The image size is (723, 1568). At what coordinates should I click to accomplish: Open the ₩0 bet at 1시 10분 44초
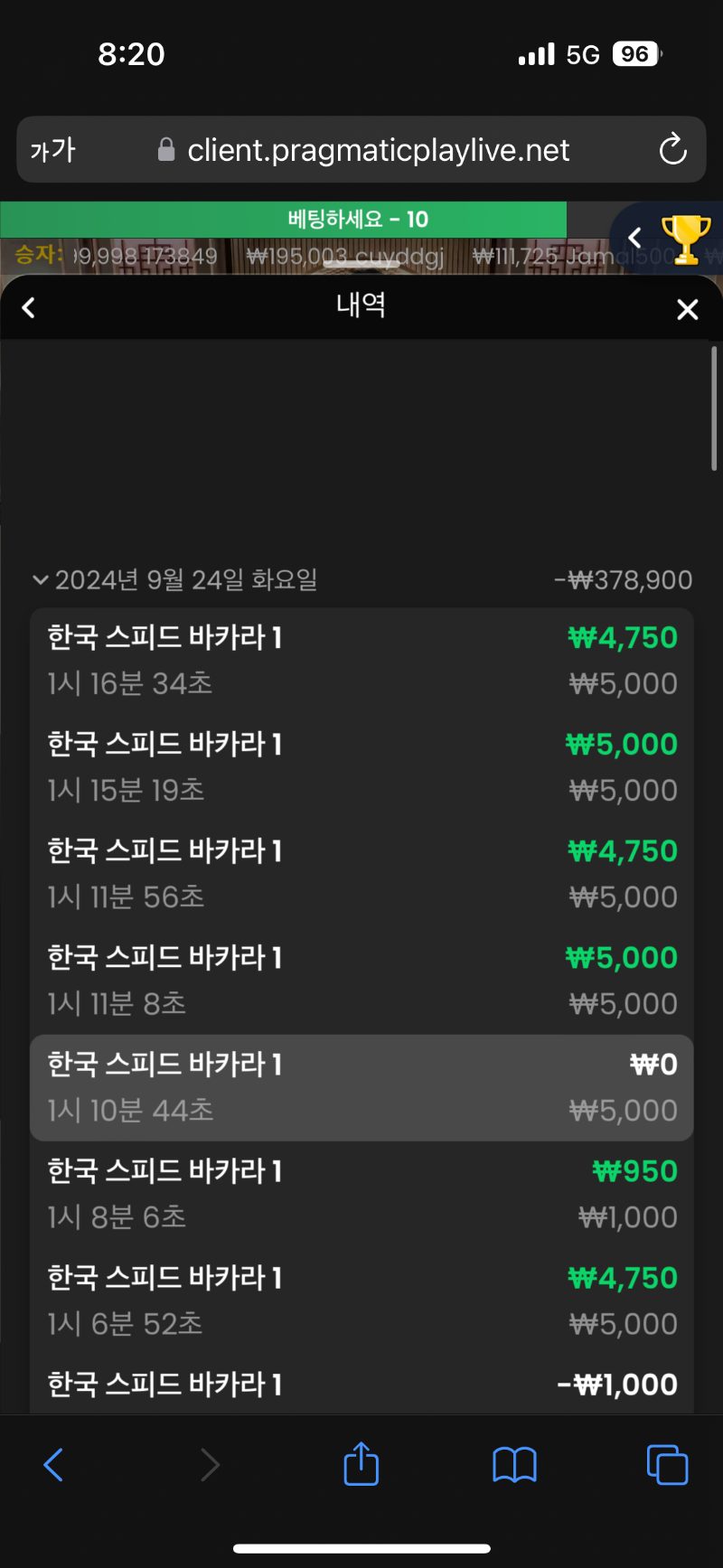pos(361,1087)
